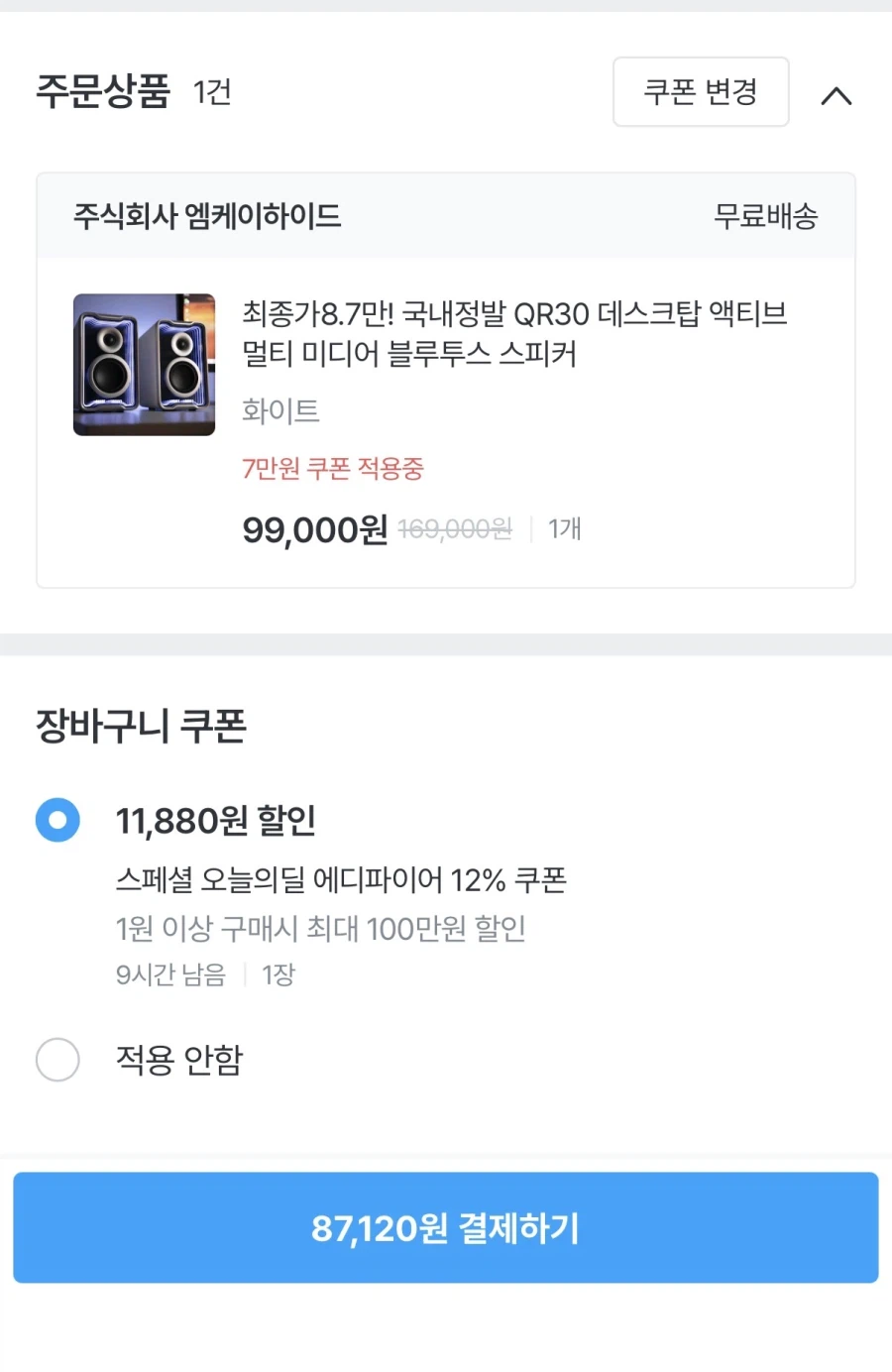This screenshot has height=1372, width=892.
Task: Open the 쿠폰 변경 dialog
Action: click(701, 92)
